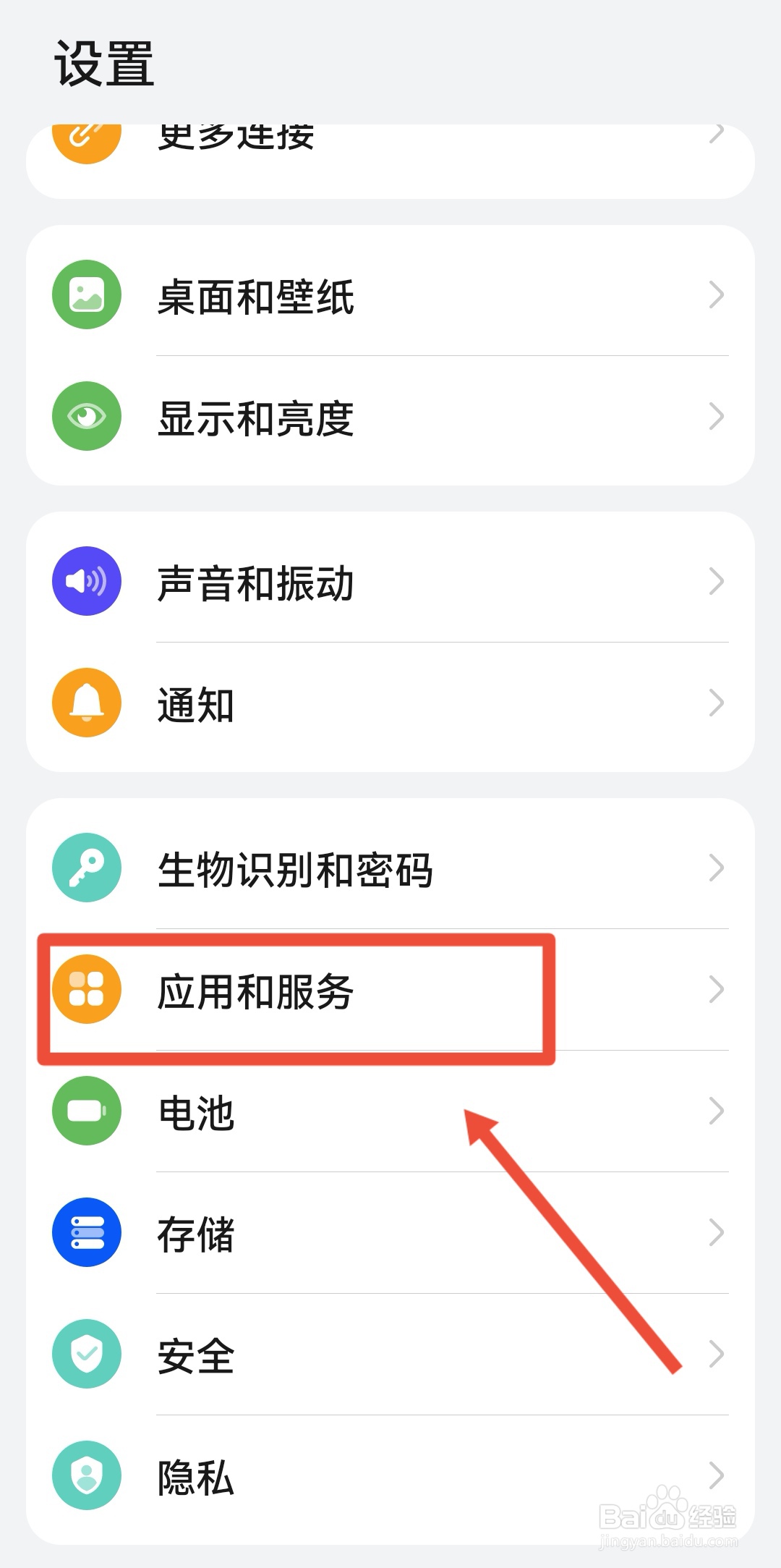
Task: Click the orange bell icon for 通知
Action: (85, 703)
